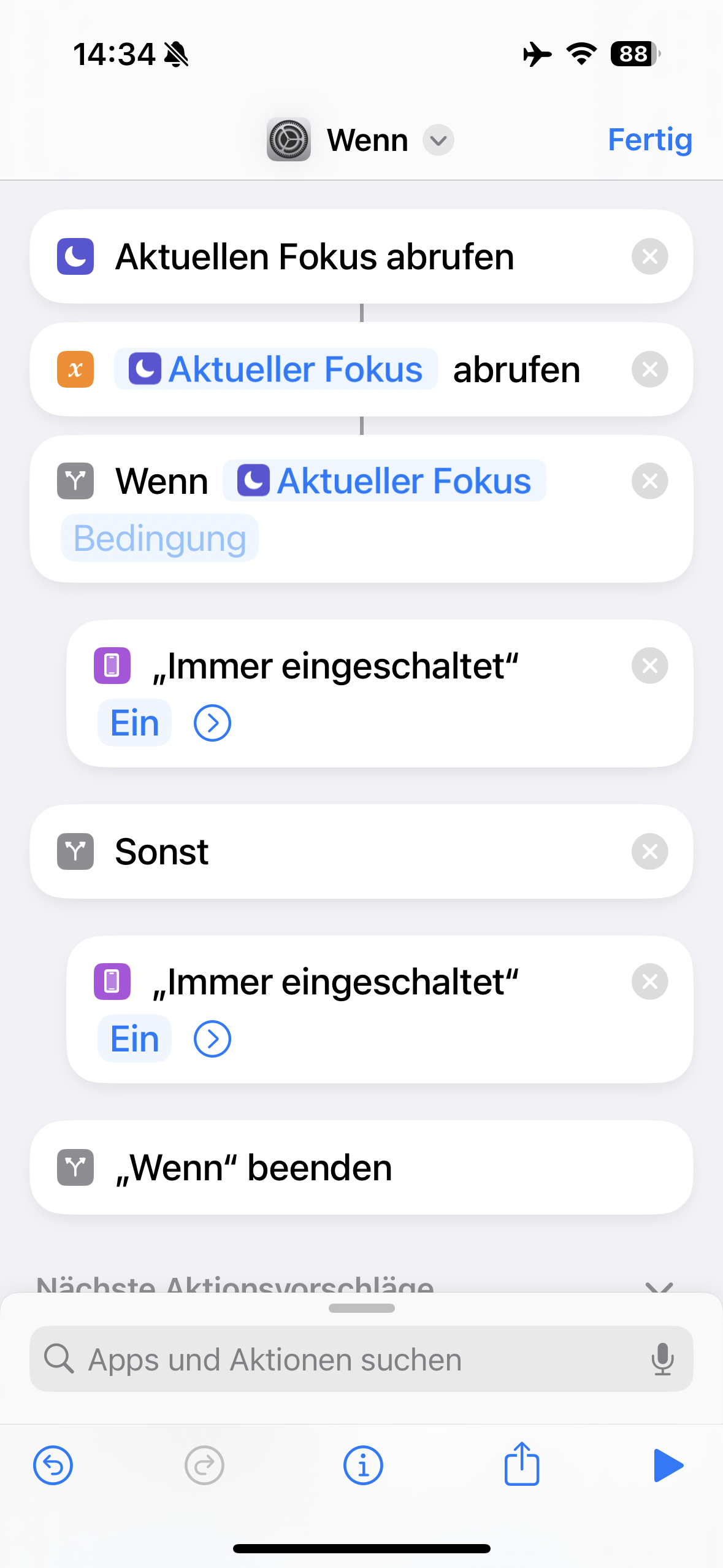Open shortcut info details

[363, 1466]
